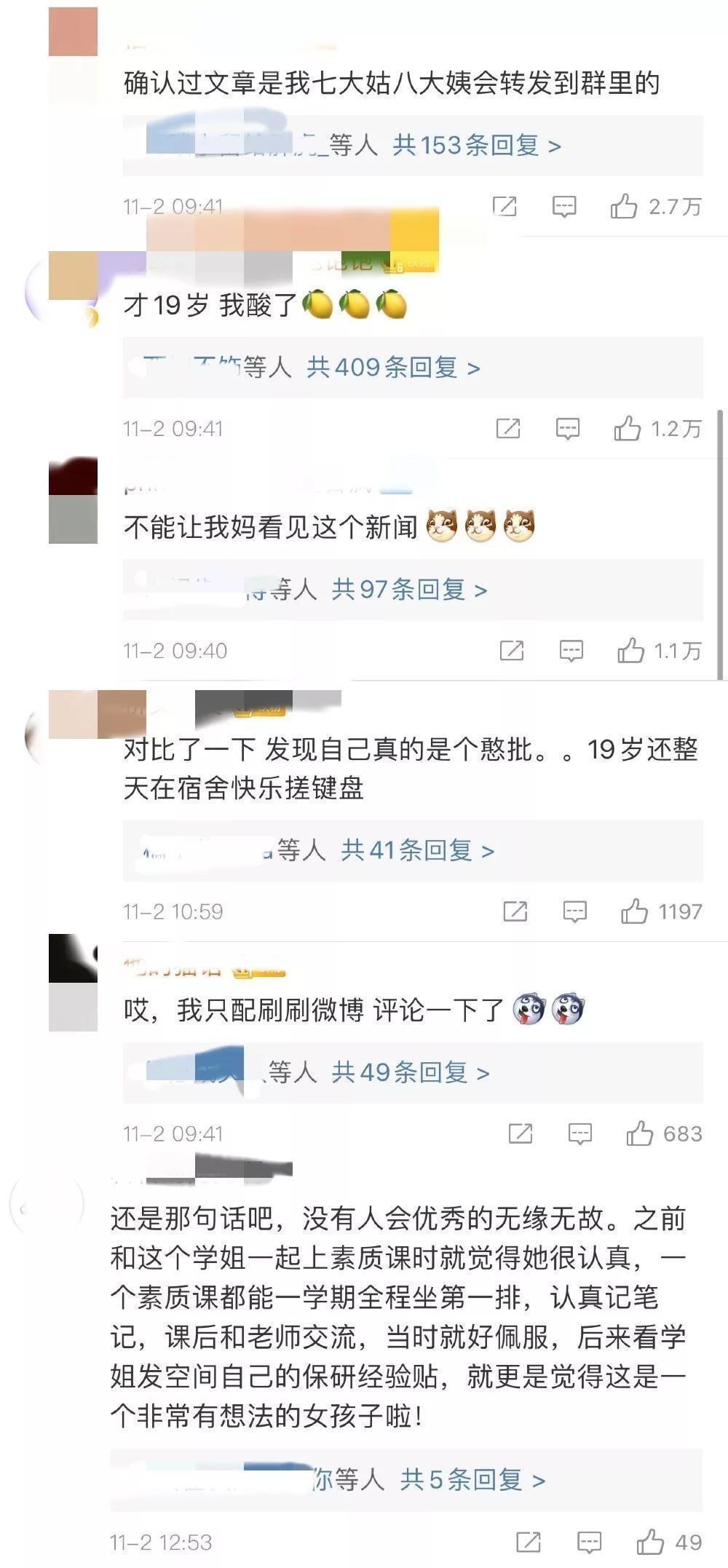Open the 共41条回复 replies
Screen dimensions: 728x1568
418,850
